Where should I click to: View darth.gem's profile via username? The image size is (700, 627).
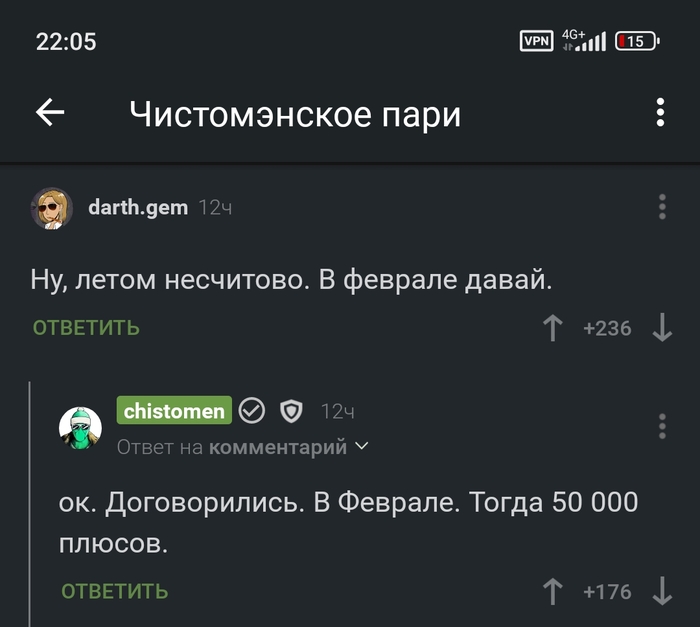[137, 207]
